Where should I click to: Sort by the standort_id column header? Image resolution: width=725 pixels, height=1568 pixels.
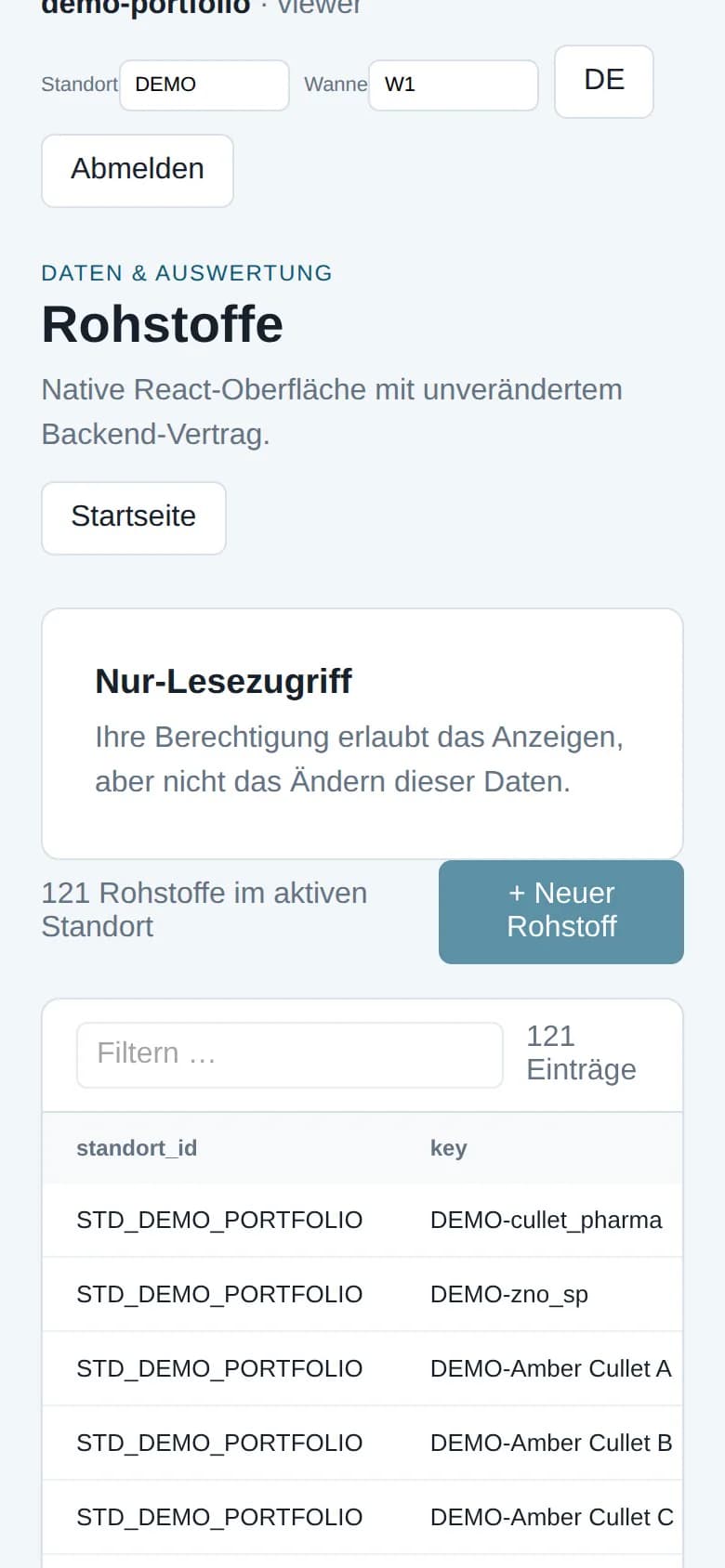point(137,1148)
